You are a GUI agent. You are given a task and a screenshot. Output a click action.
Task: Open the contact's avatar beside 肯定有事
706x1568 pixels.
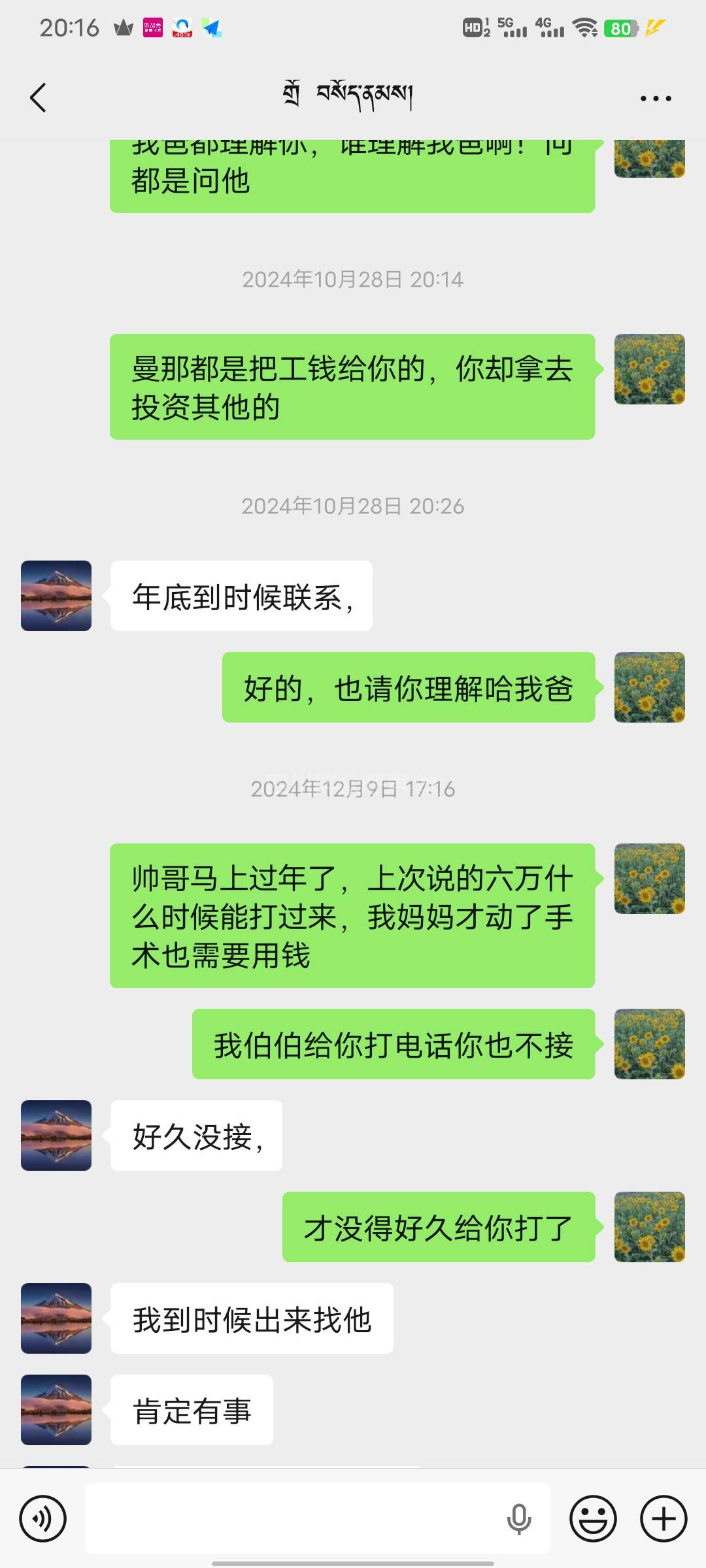click(56, 1410)
